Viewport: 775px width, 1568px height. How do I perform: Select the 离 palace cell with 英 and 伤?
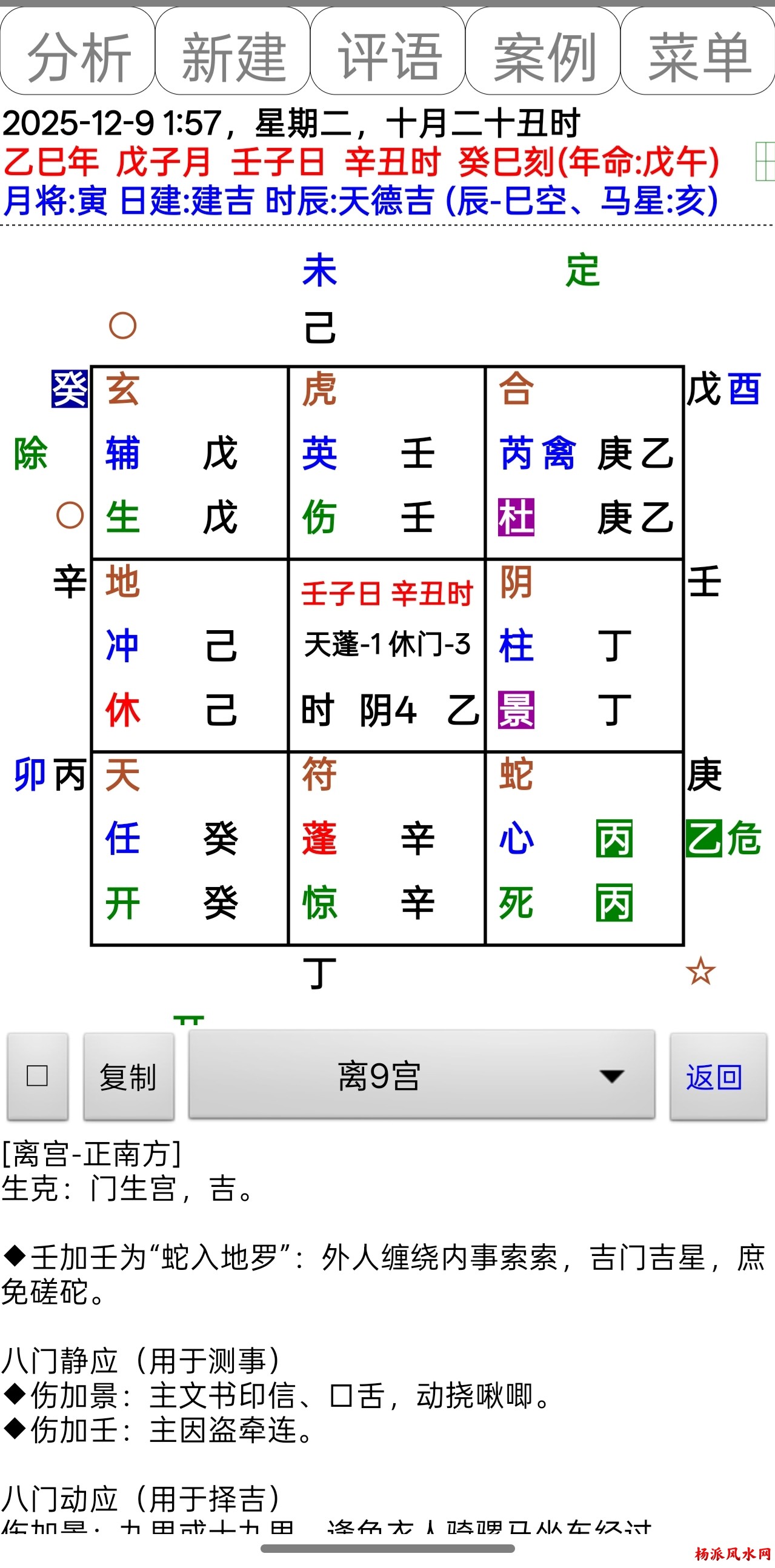point(387,463)
